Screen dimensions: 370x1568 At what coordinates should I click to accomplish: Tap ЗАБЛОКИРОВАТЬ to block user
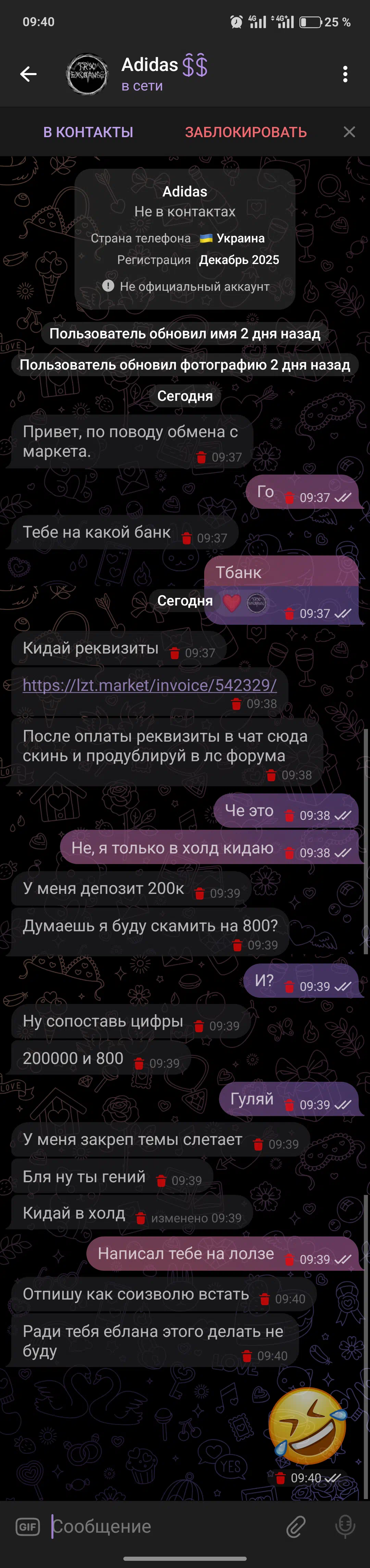click(x=246, y=132)
